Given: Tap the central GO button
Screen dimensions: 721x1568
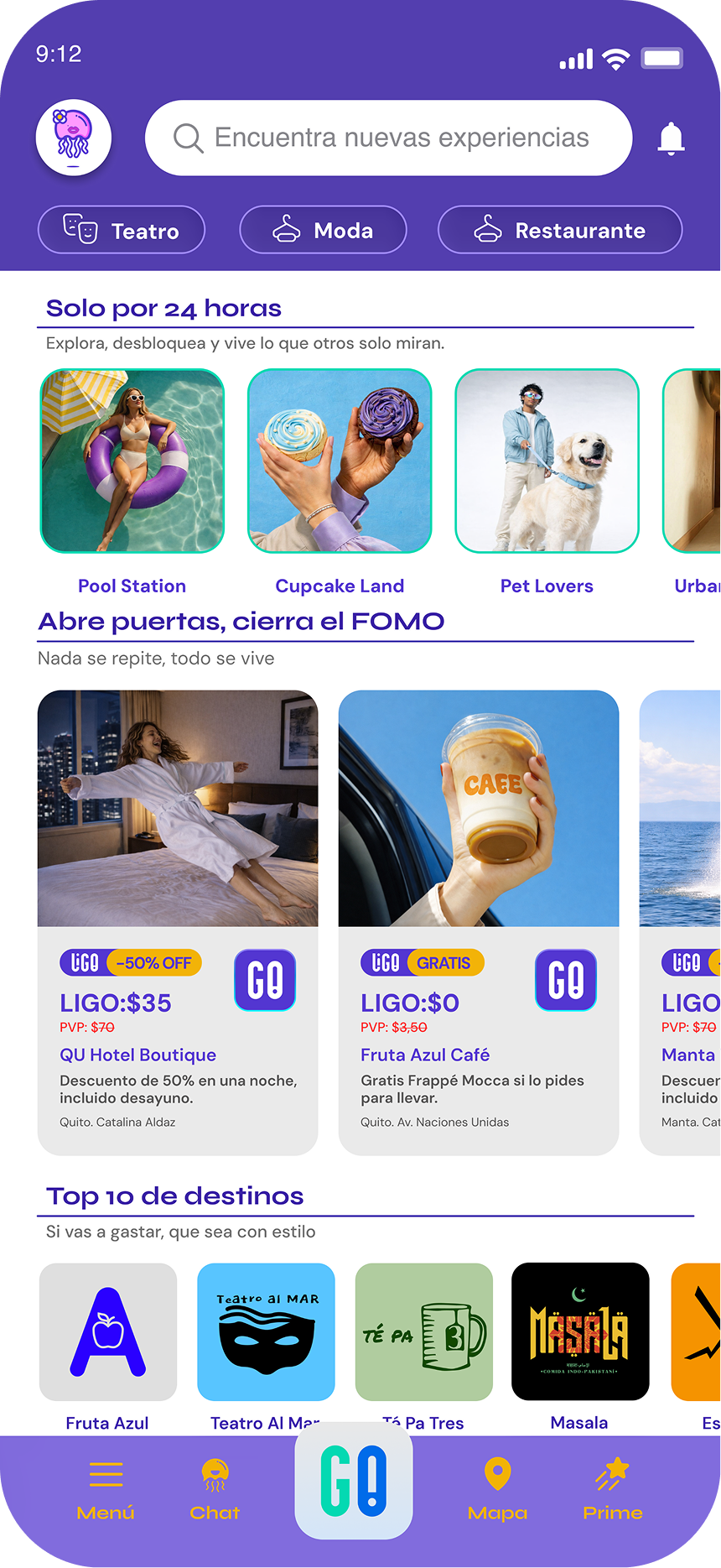Looking at the screenshot, I should [354, 1482].
